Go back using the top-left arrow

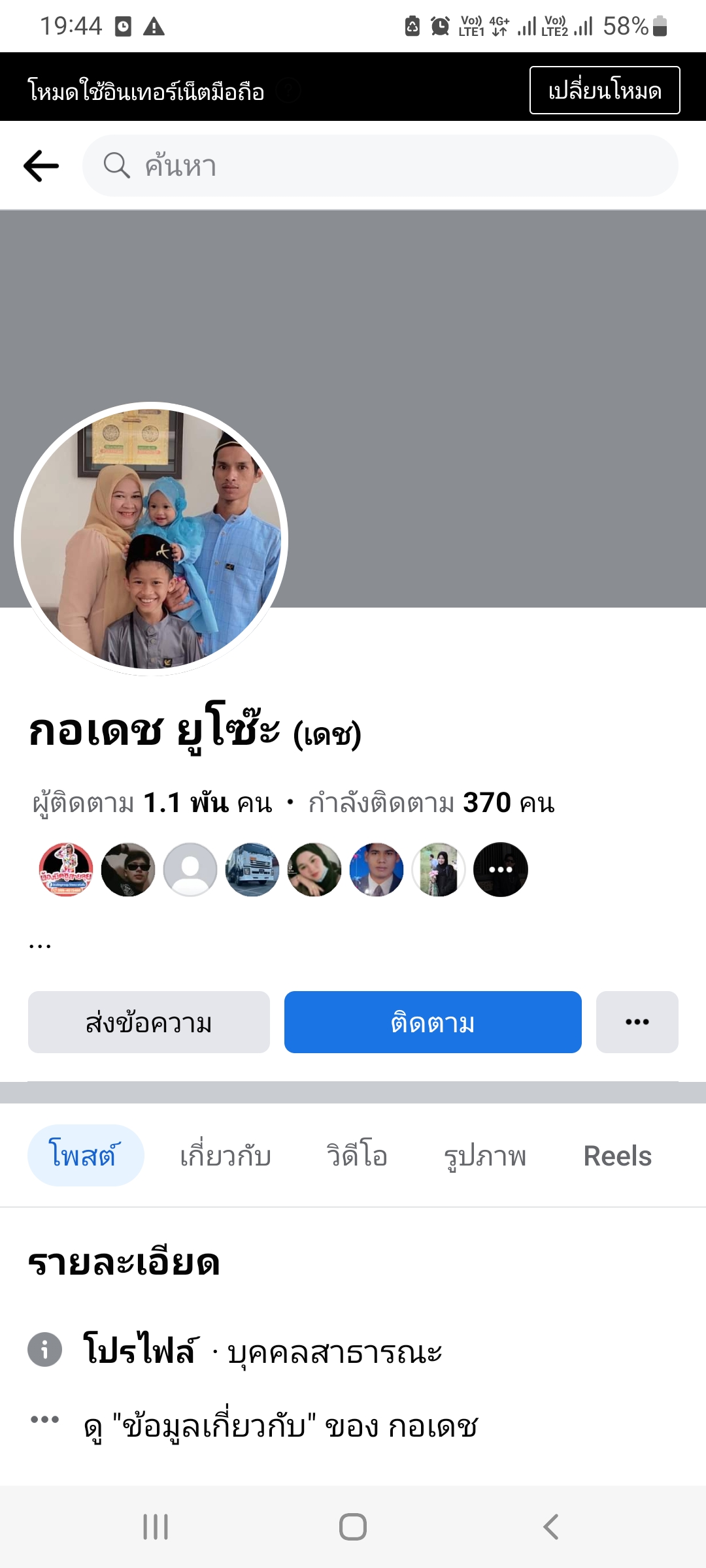[41, 166]
